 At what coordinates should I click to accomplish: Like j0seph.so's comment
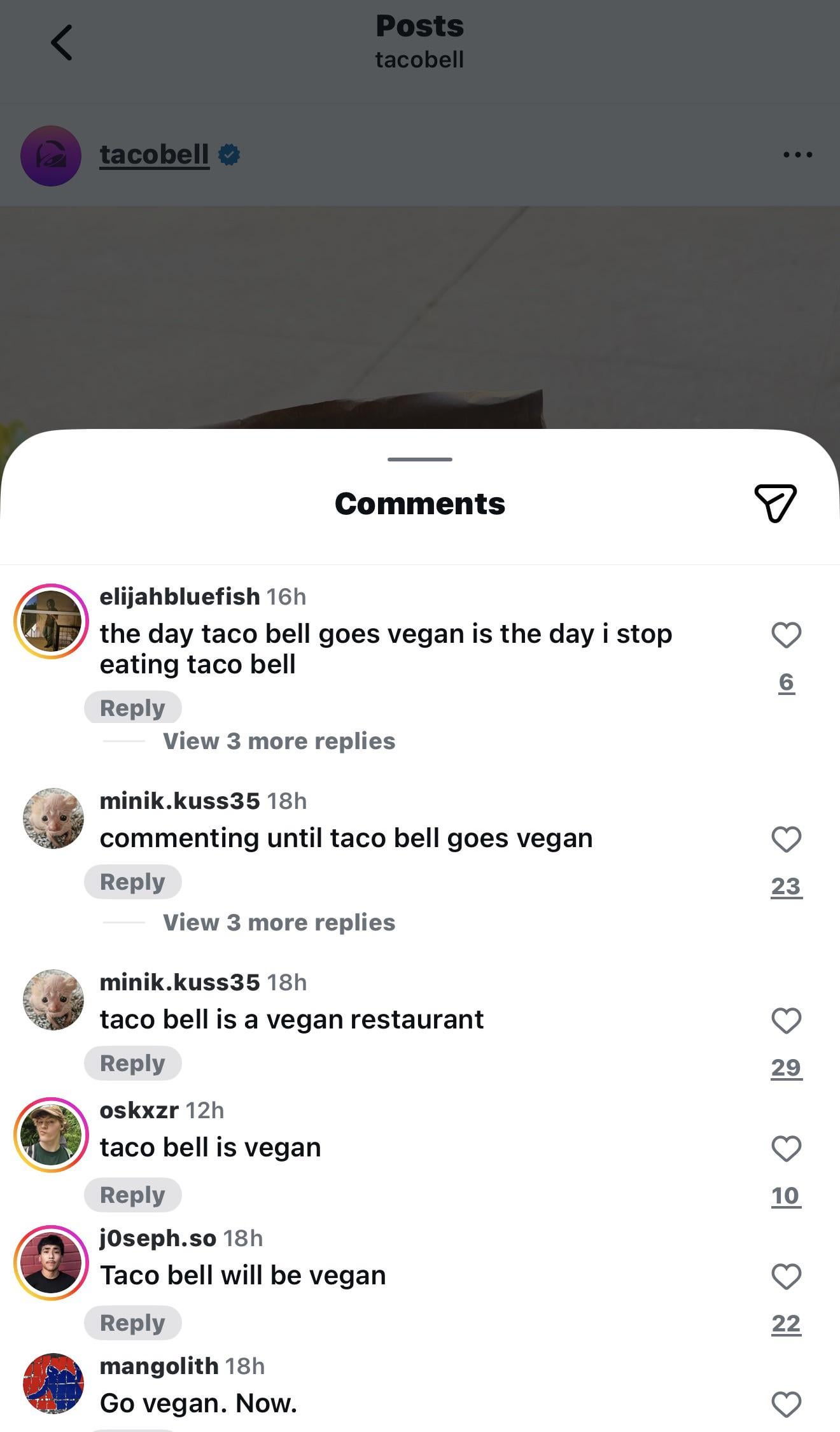[786, 1277]
